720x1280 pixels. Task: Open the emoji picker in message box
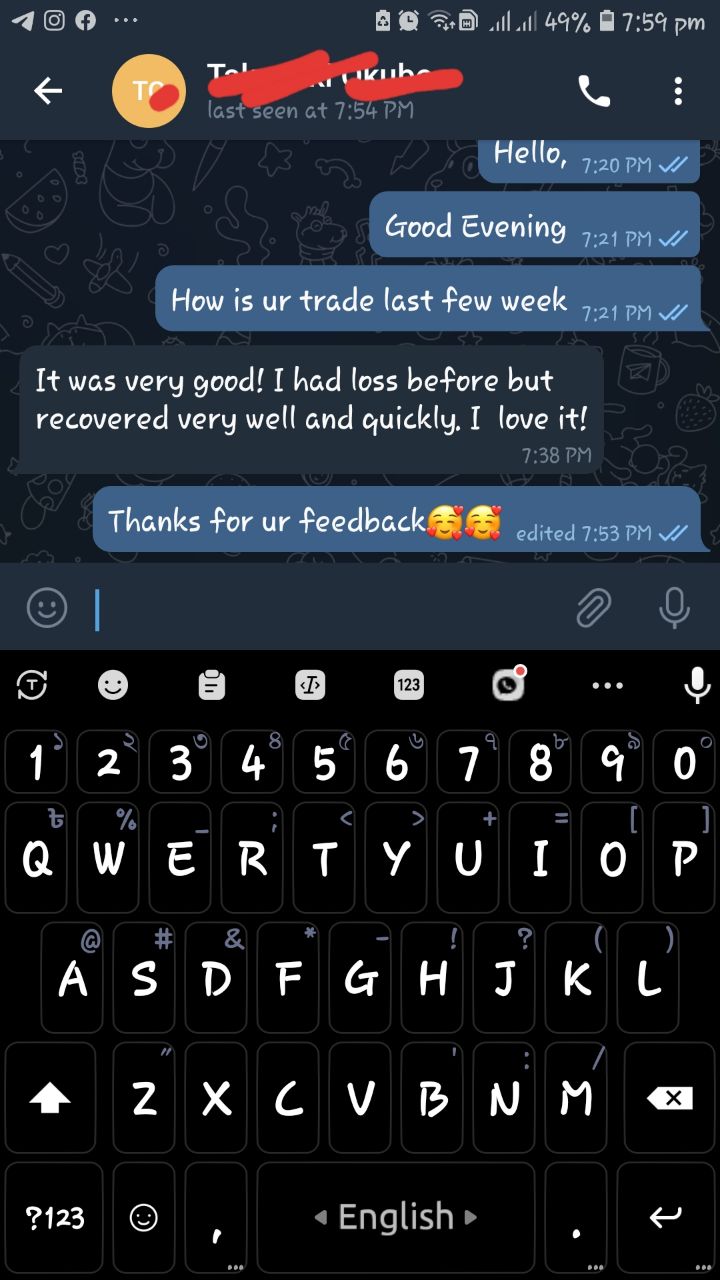pyautogui.click(x=46, y=608)
